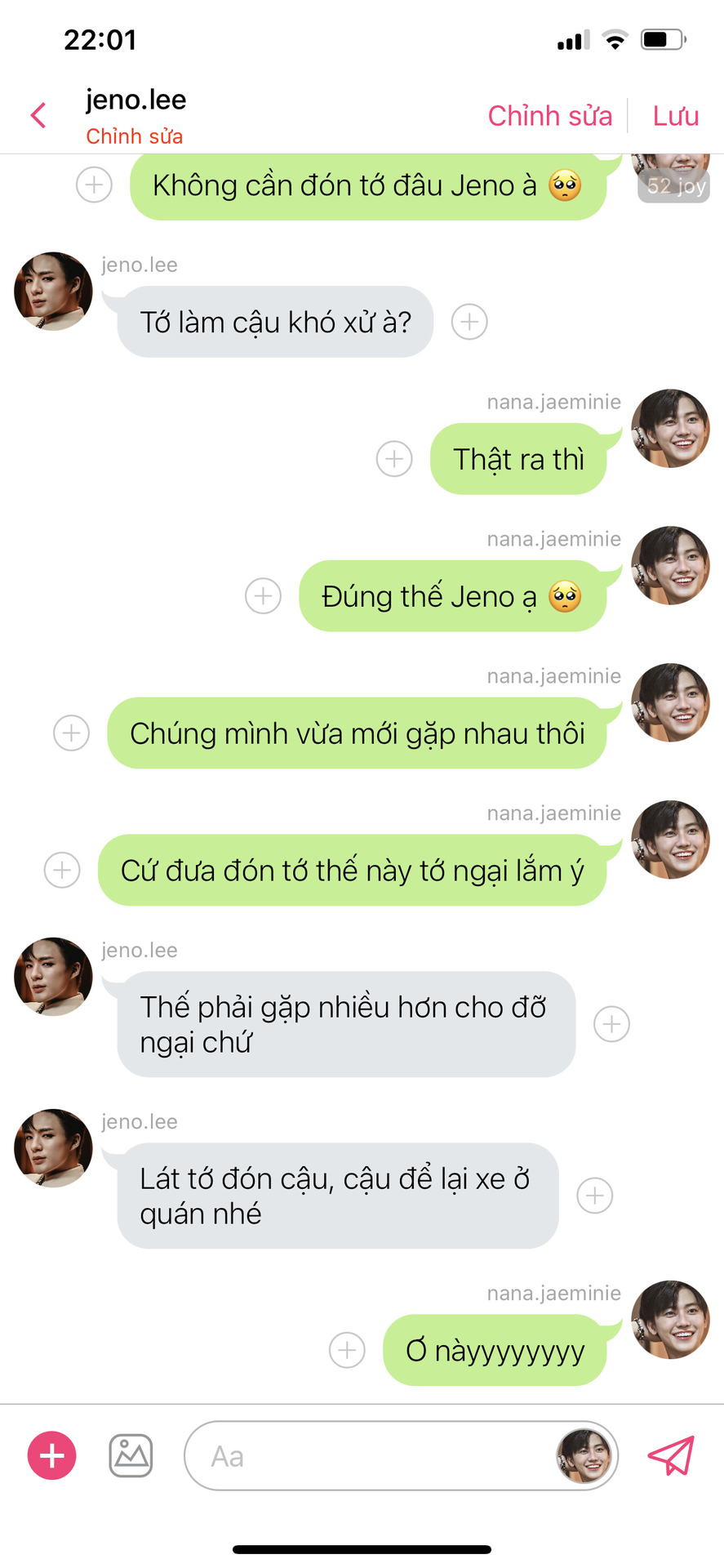
Task: Select the "Ơ nàyyyyyyyy" message bubble
Action: [495, 1350]
